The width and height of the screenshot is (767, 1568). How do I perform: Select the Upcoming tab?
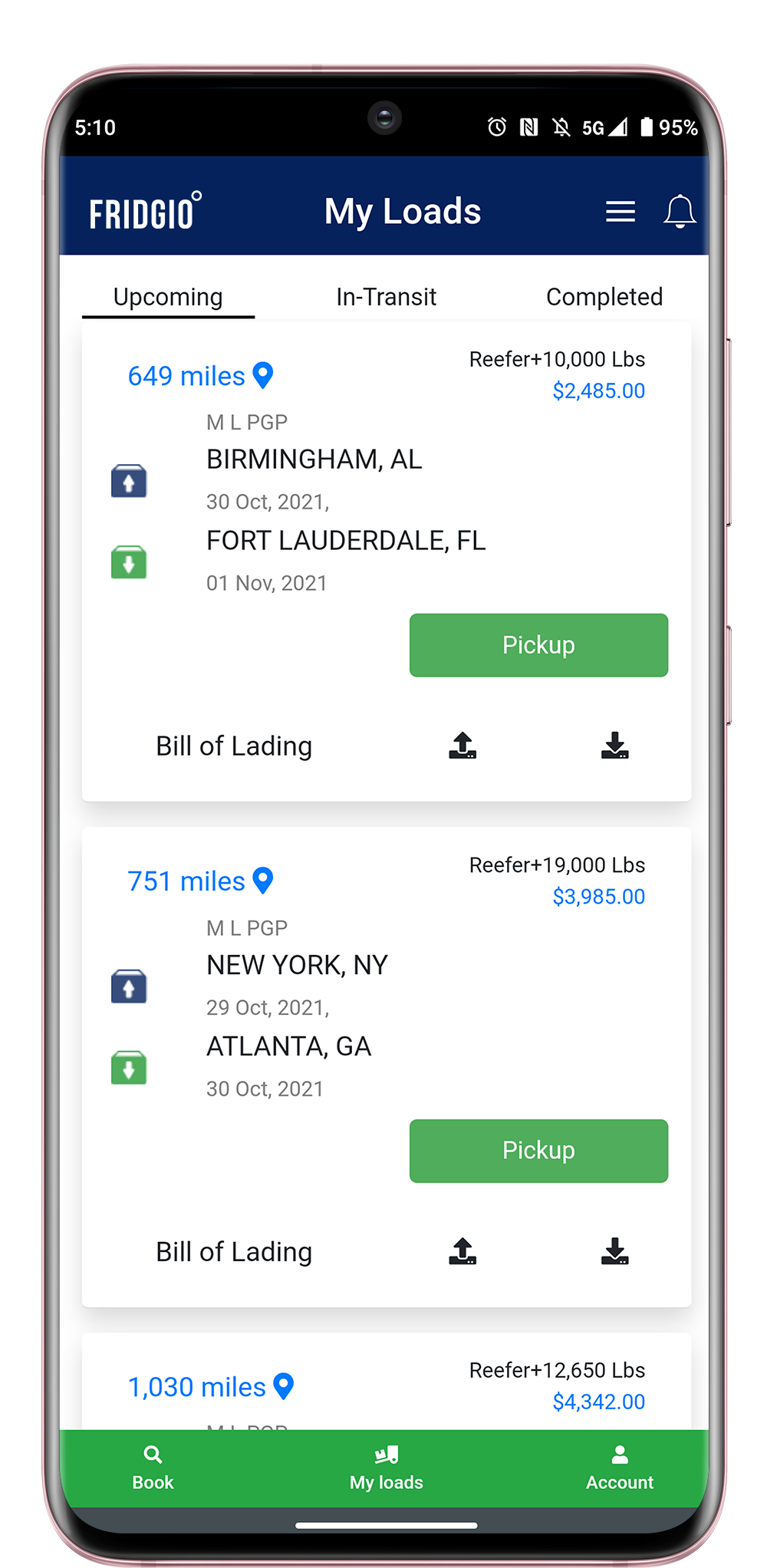tap(168, 297)
